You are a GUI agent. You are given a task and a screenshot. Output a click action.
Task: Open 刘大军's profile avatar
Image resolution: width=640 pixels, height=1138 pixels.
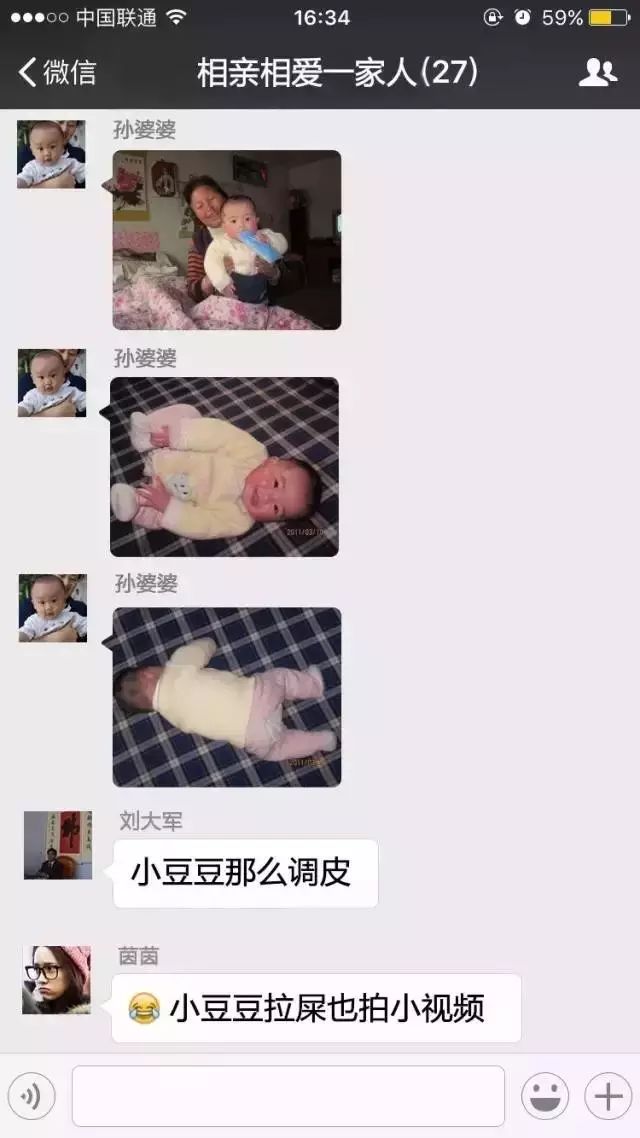click(x=58, y=846)
